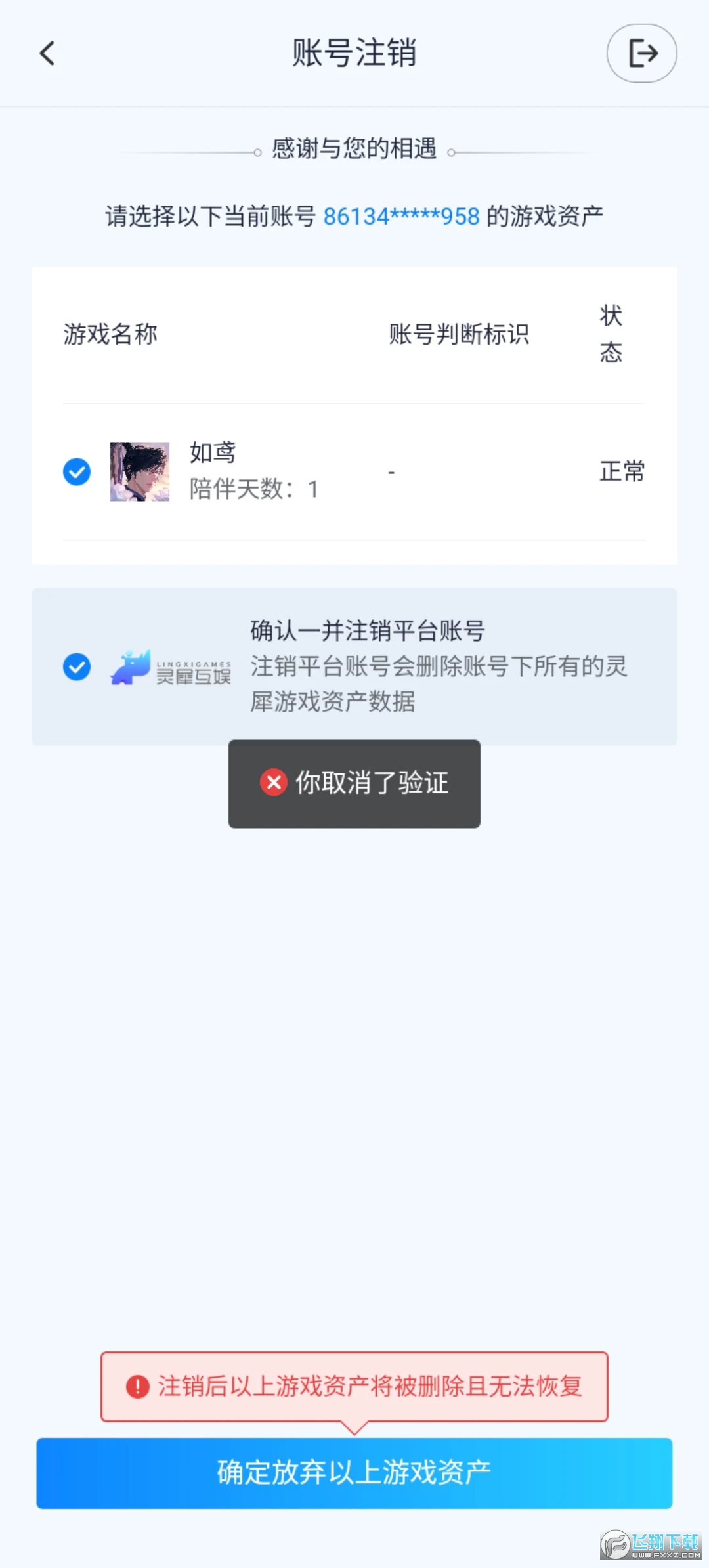709x1568 pixels.
Task: Tap the 正常 status label
Action: point(621,471)
